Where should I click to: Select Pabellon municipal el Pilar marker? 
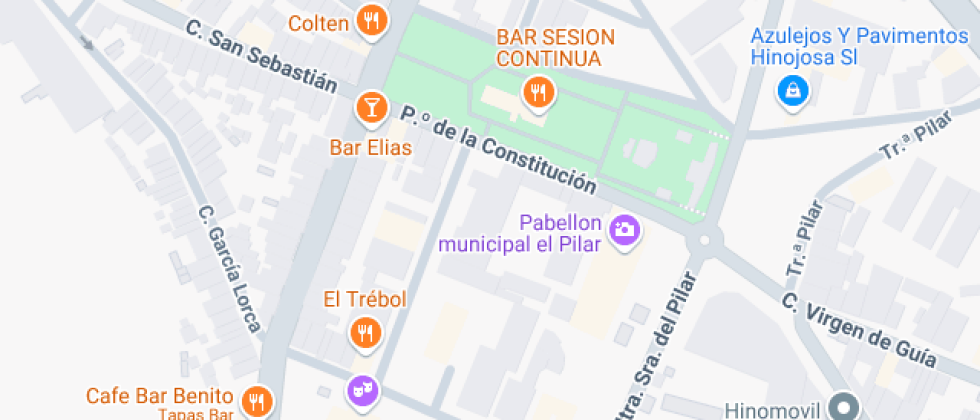[x=626, y=229]
